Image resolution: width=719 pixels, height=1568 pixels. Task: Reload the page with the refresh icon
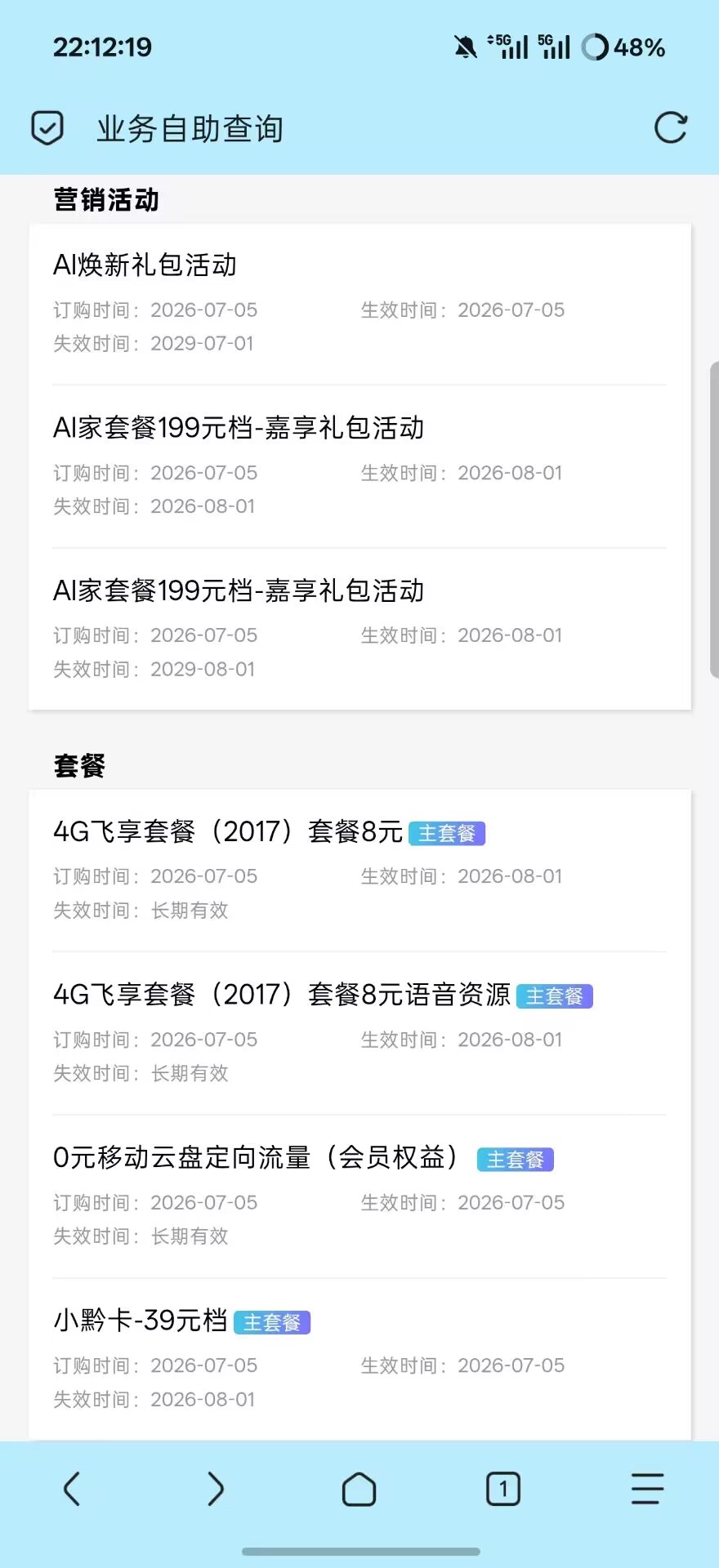pos(671,128)
